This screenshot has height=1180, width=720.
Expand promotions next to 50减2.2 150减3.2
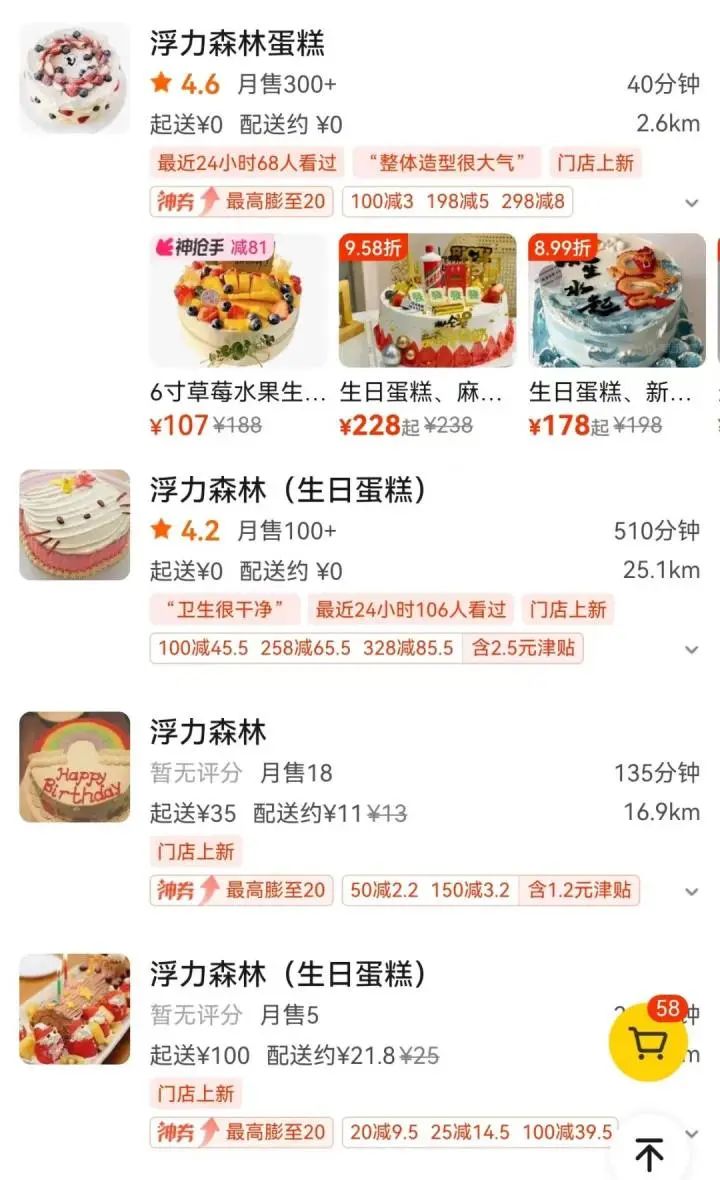point(691,891)
